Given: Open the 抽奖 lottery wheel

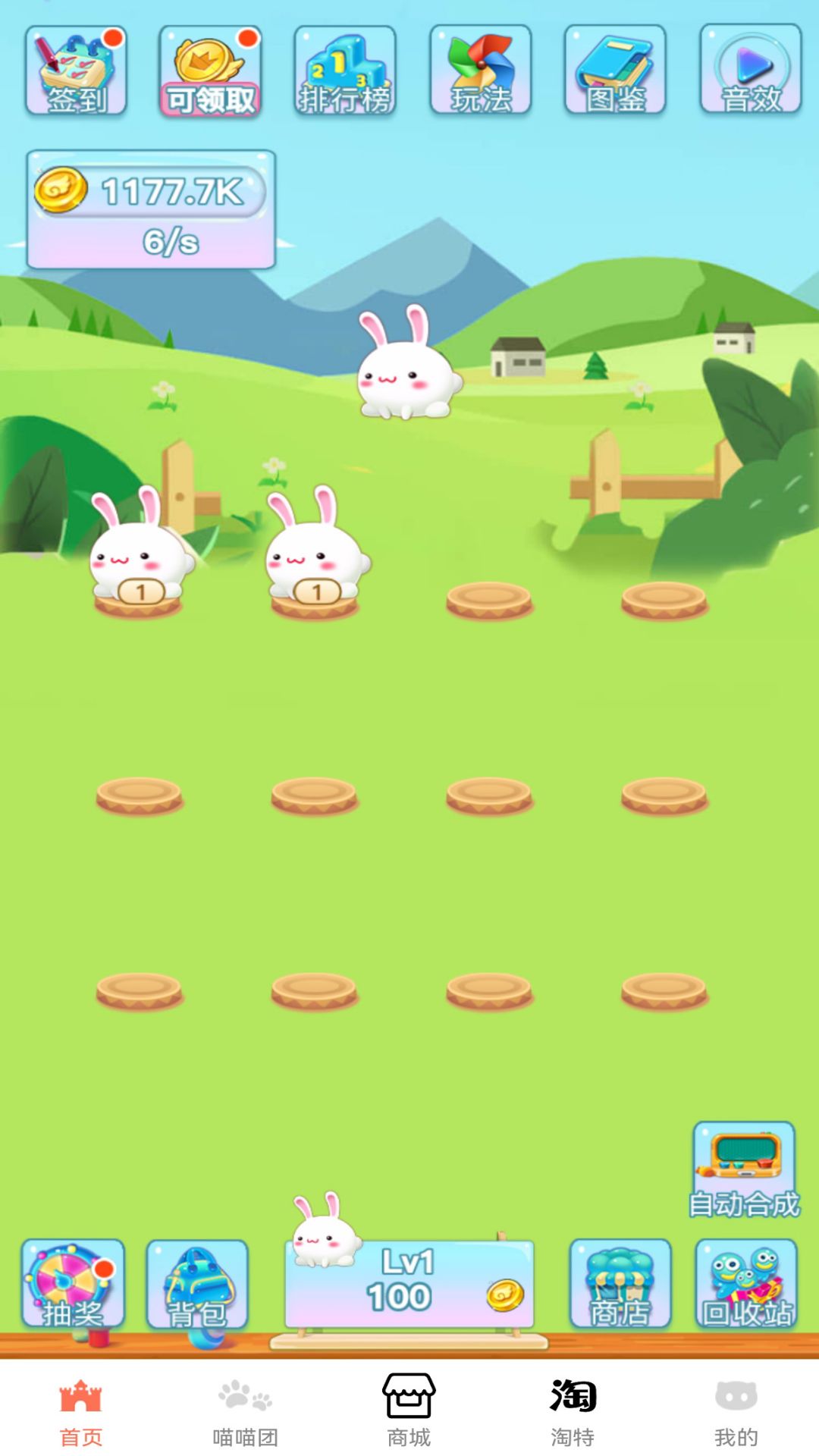Looking at the screenshot, I should [74, 1282].
